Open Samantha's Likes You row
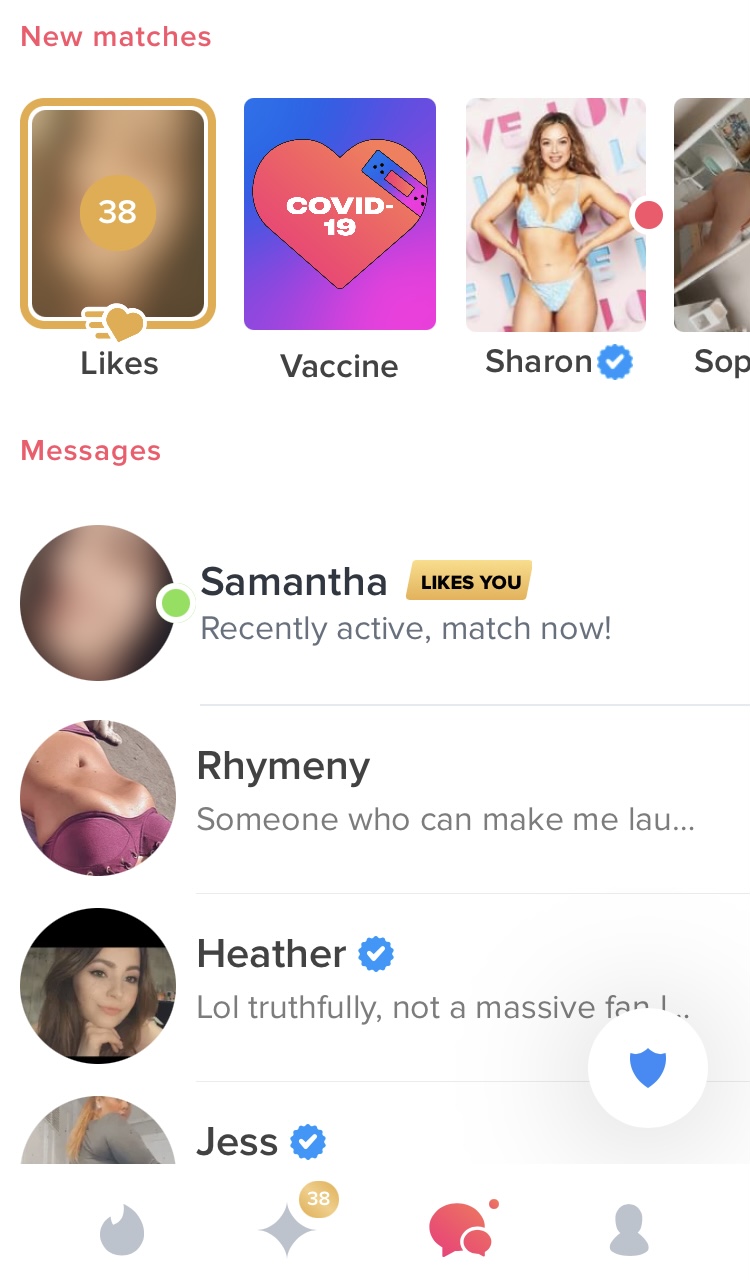This screenshot has height=1280, width=750. [385, 603]
